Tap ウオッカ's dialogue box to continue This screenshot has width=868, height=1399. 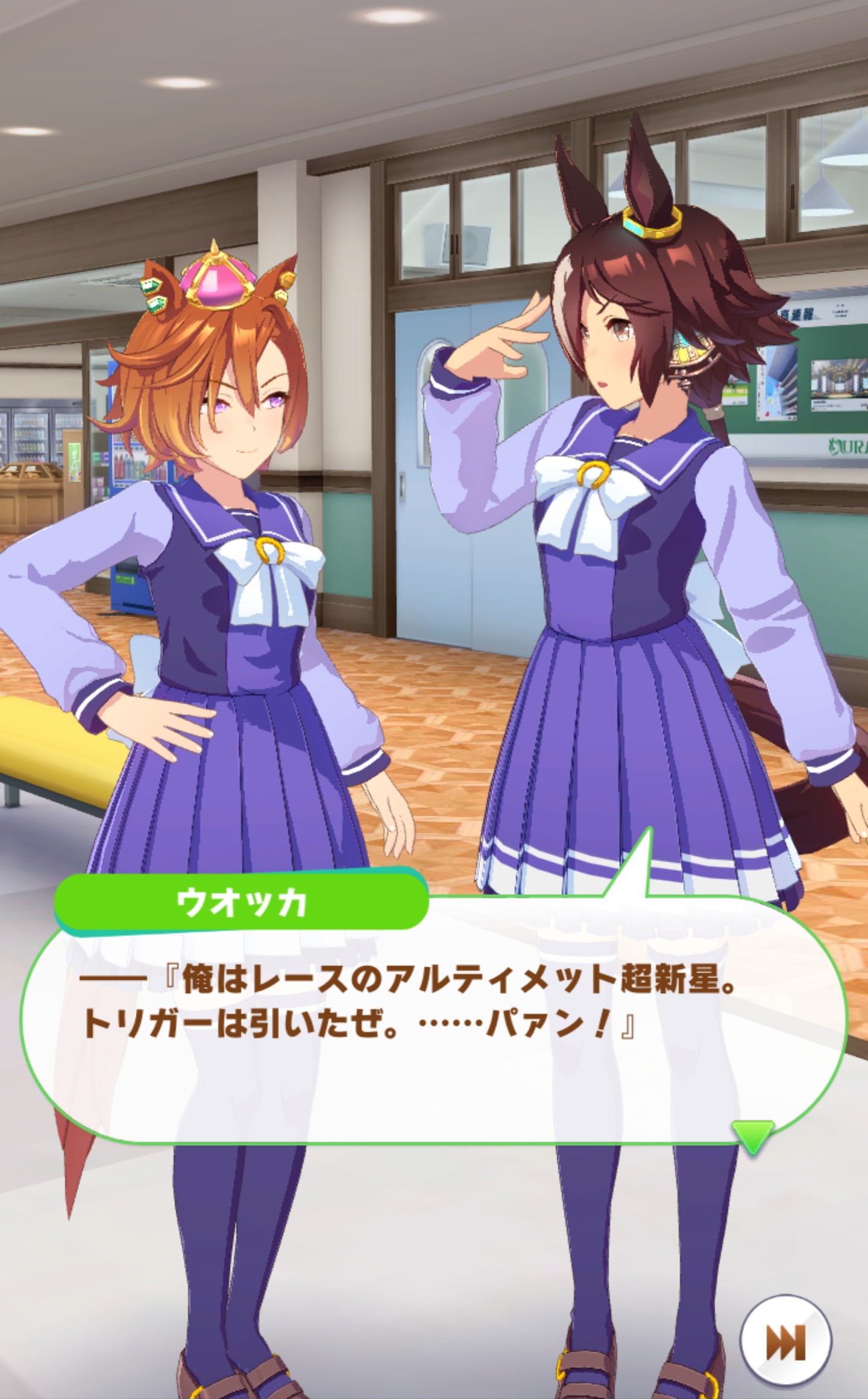[433, 1025]
